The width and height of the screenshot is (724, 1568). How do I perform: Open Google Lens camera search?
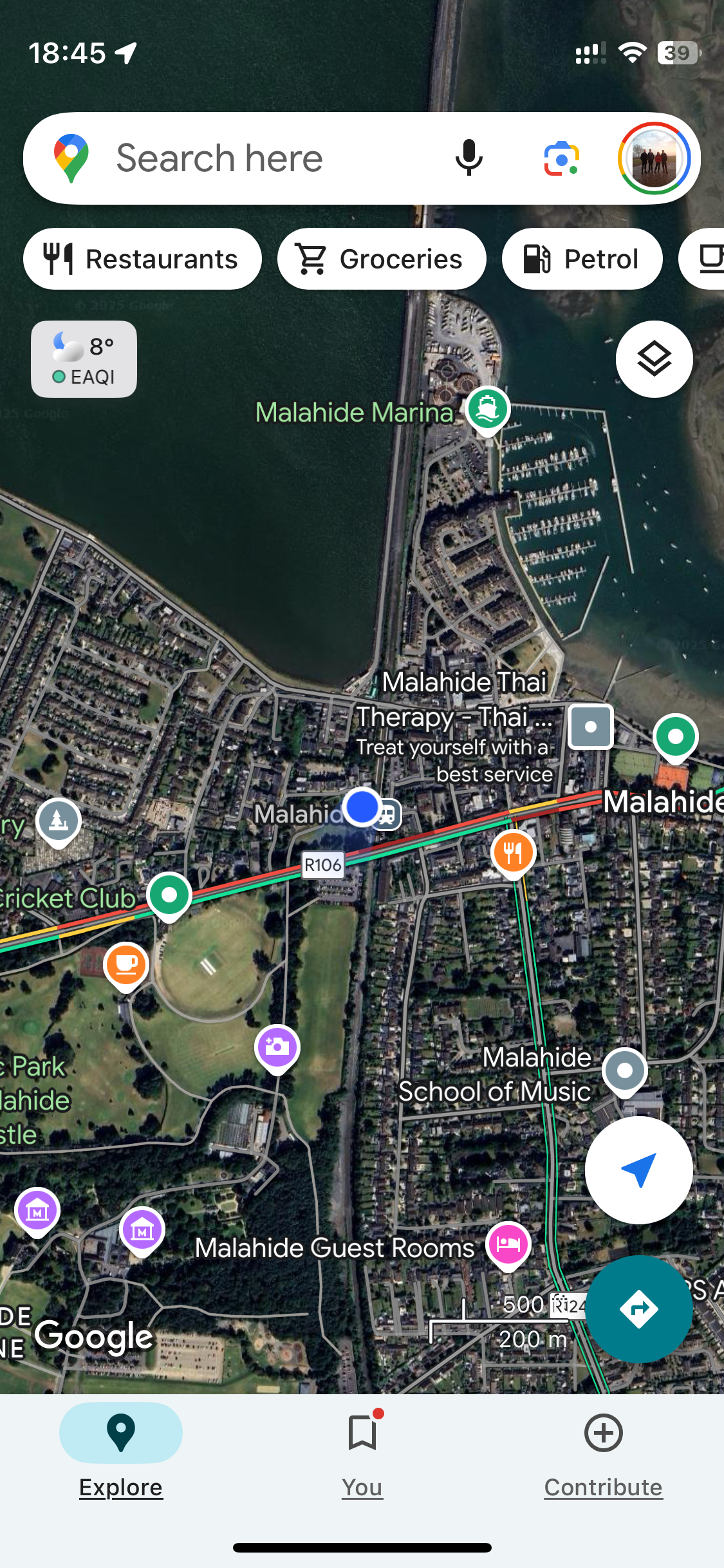click(561, 158)
